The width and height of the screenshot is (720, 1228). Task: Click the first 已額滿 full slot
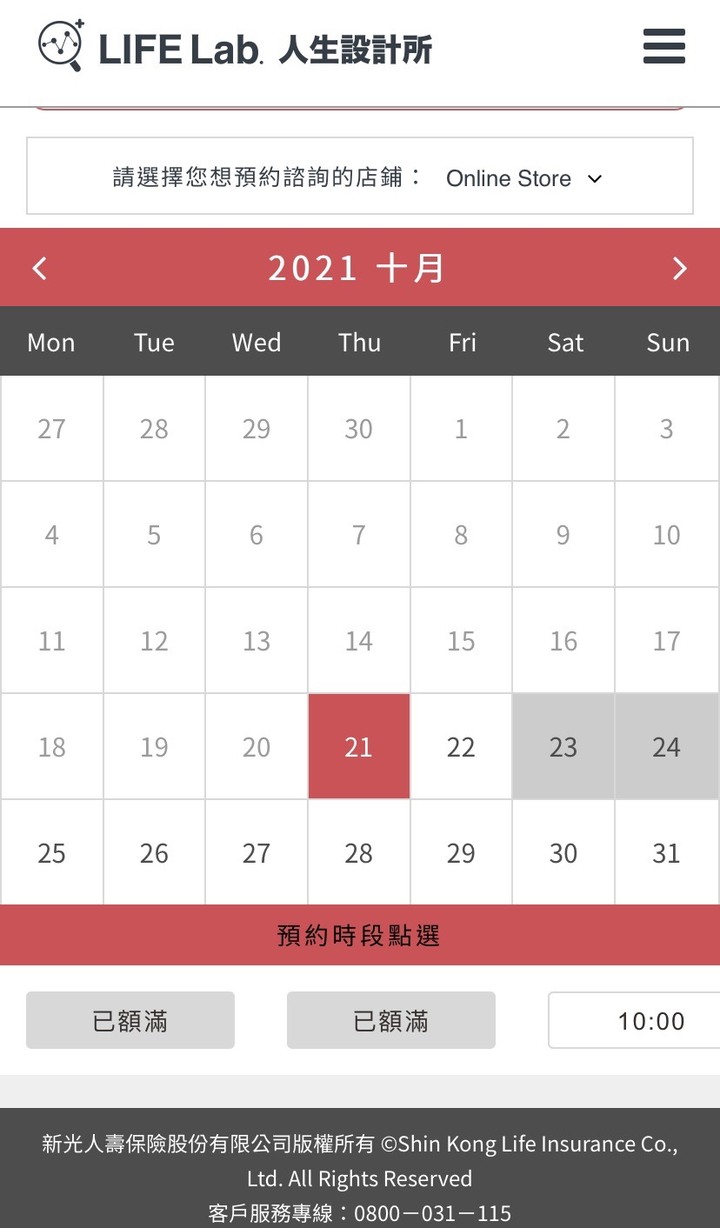point(130,1020)
